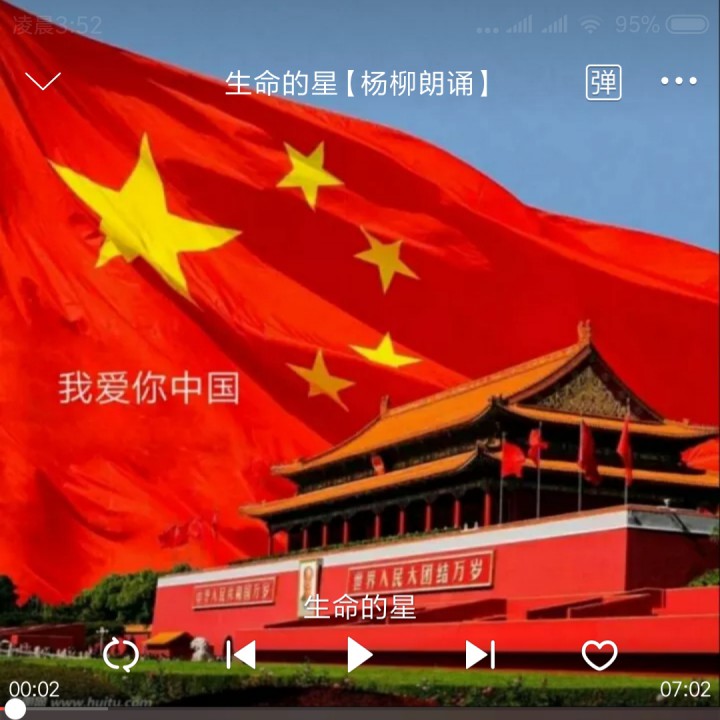Tap the playback progress bar
This screenshot has height=720, width=720.
click(360, 711)
